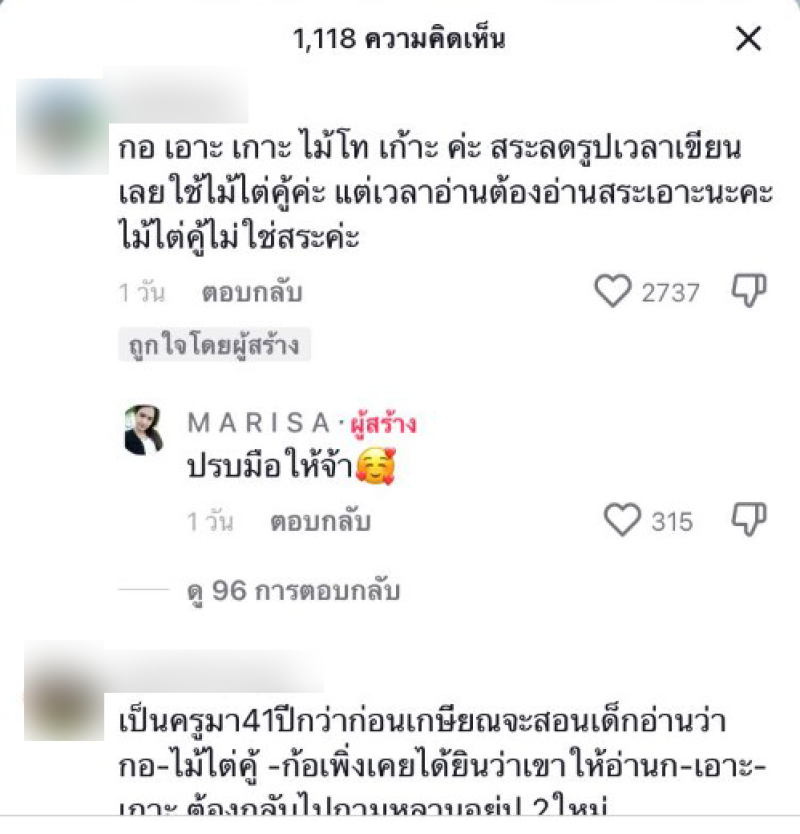Viewport: 800px width, 834px height.
Task: Like MARISA's reply with 315 likes
Action: 623,520
